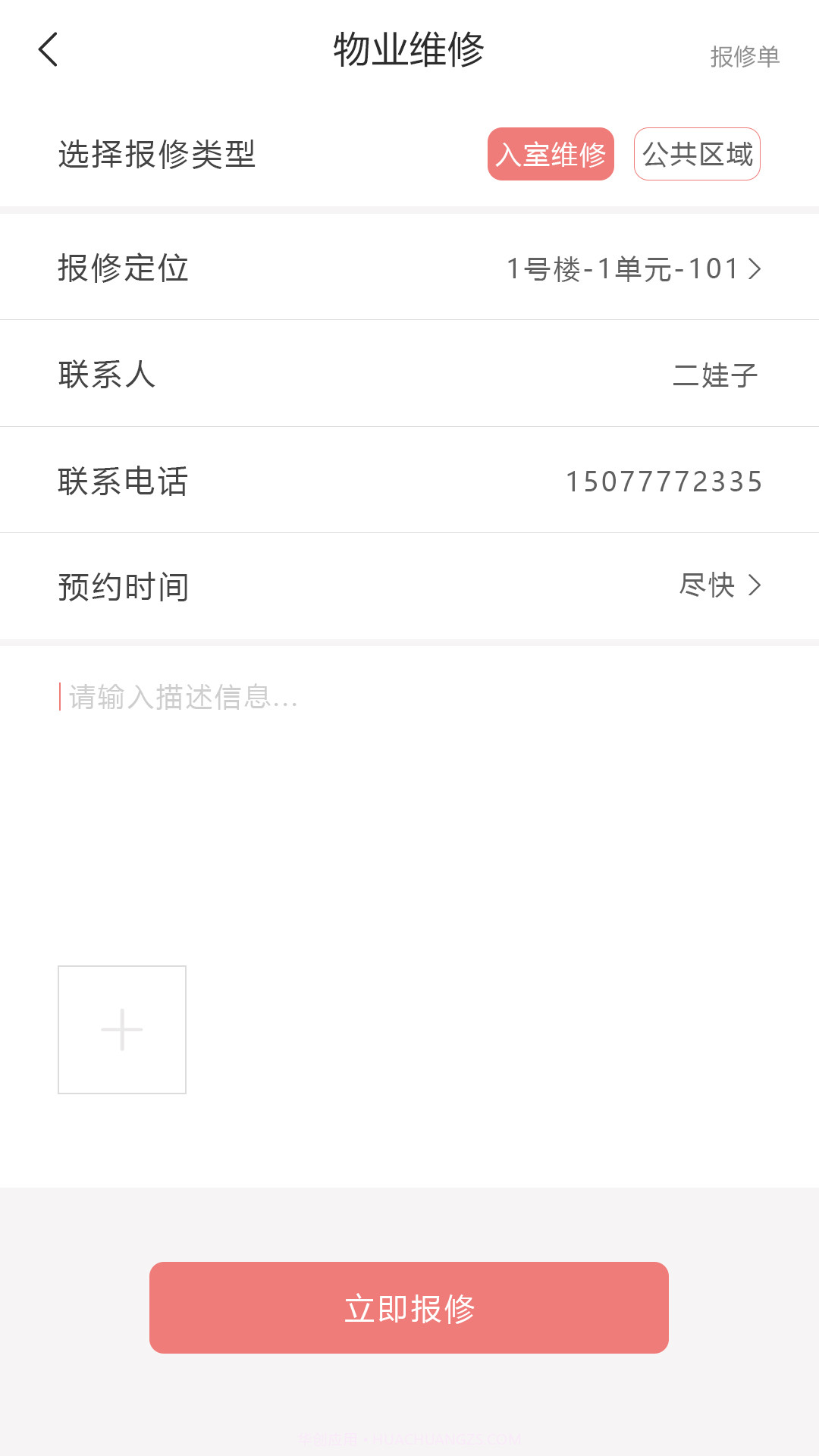
Task: Select 入室维修 repair type
Action: 551,154
